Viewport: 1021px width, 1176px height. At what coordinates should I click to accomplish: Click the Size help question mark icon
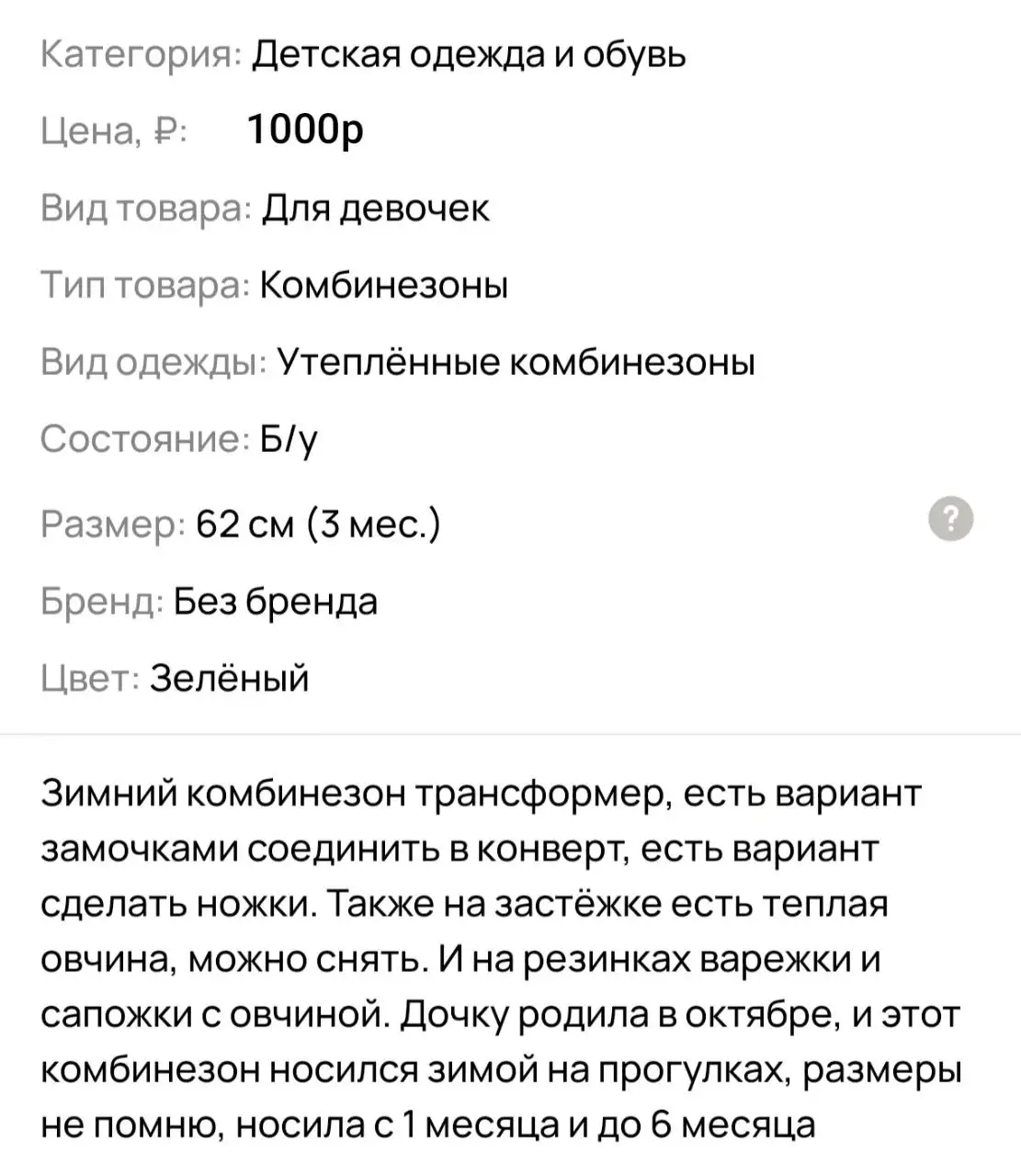[951, 518]
